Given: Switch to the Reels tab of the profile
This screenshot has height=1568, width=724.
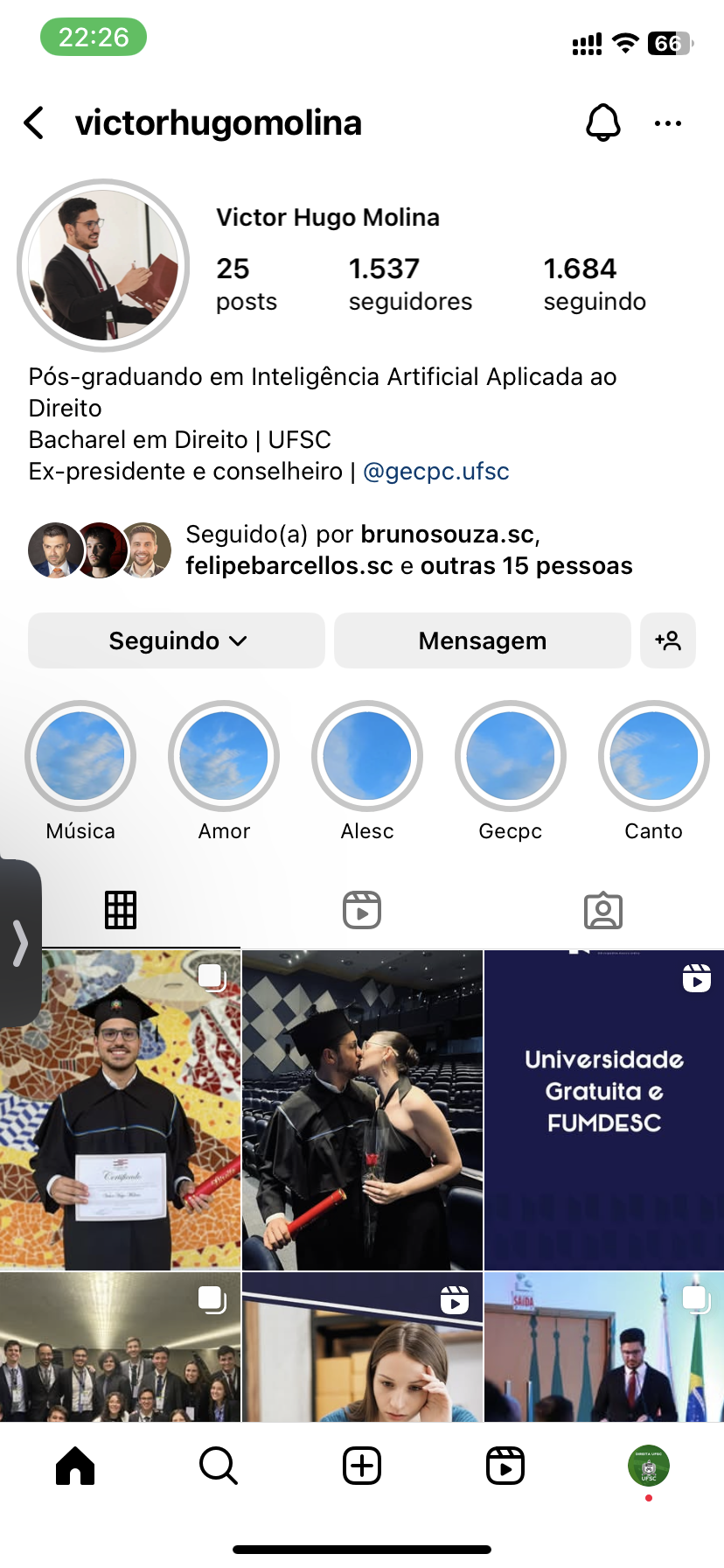Looking at the screenshot, I should (x=362, y=910).
